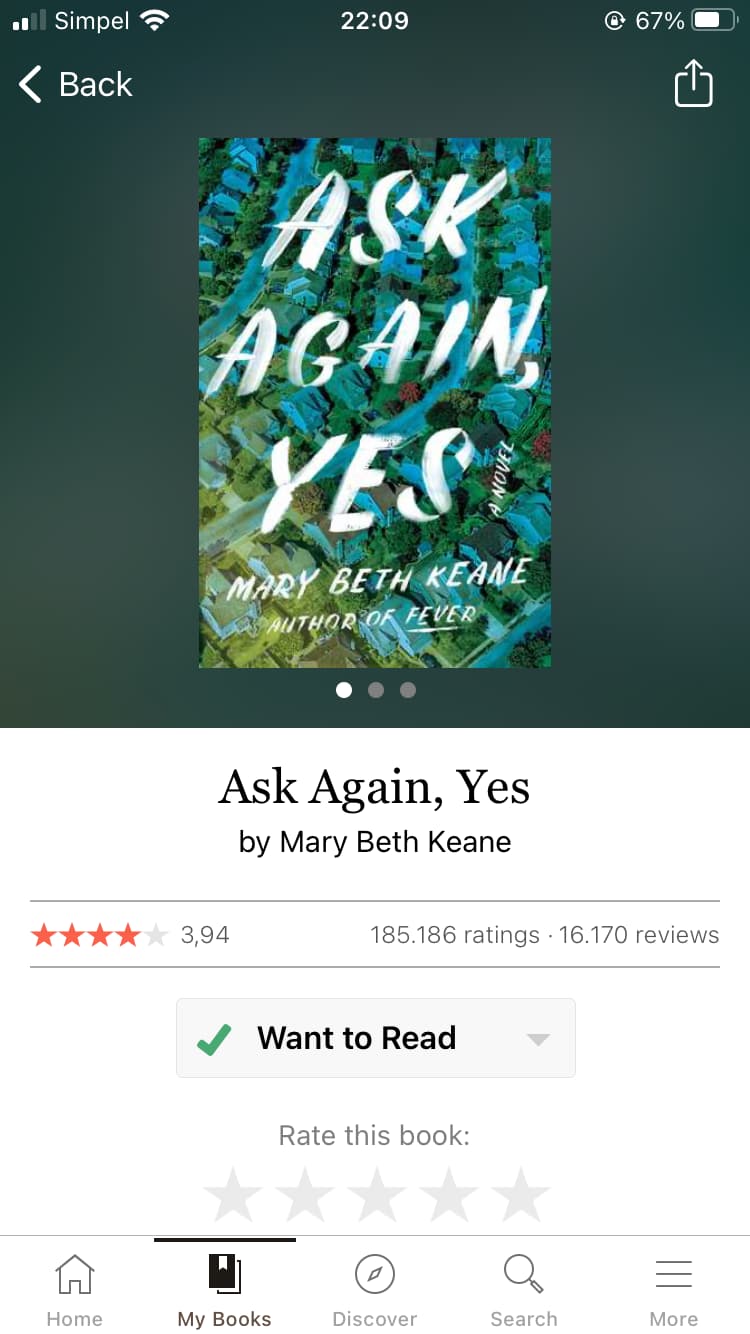This screenshot has width=750, height=1334.
Task: Expand the shelf dropdown arrow
Action: pyautogui.click(x=538, y=1039)
